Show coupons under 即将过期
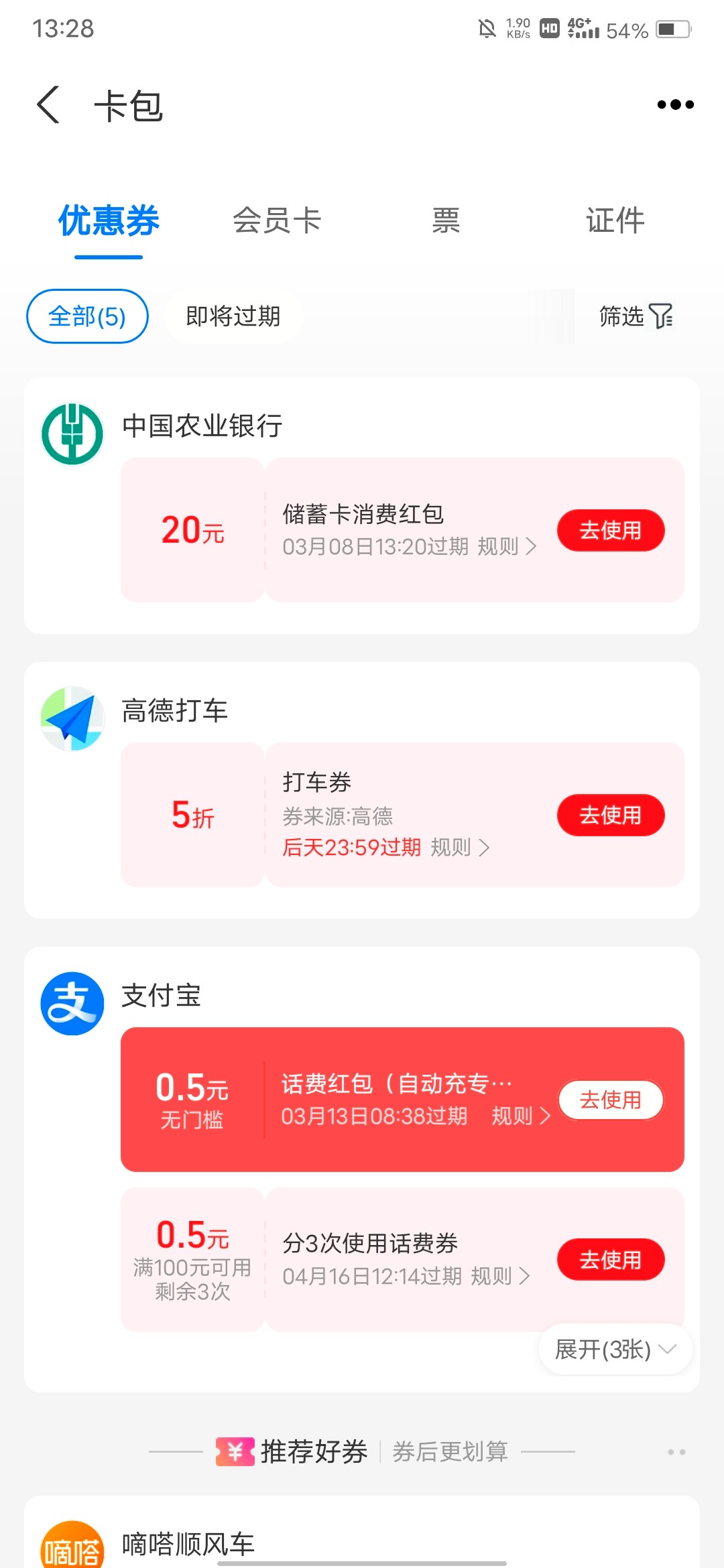This screenshot has width=724, height=1568. (x=233, y=316)
